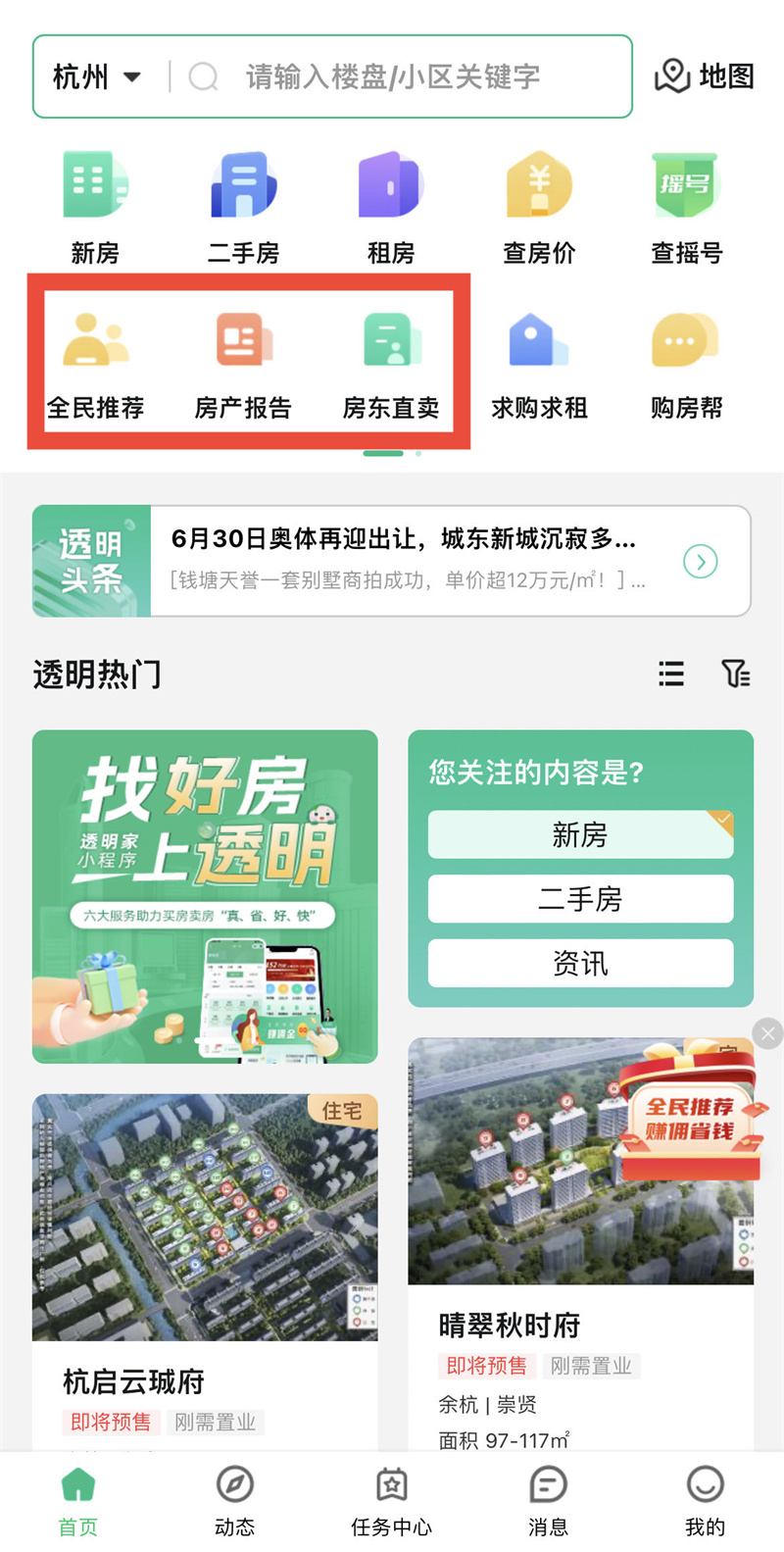Screen dimensions: 784x1552
Task: Open the 透明热门 filter icon
Action: (735, 674)
